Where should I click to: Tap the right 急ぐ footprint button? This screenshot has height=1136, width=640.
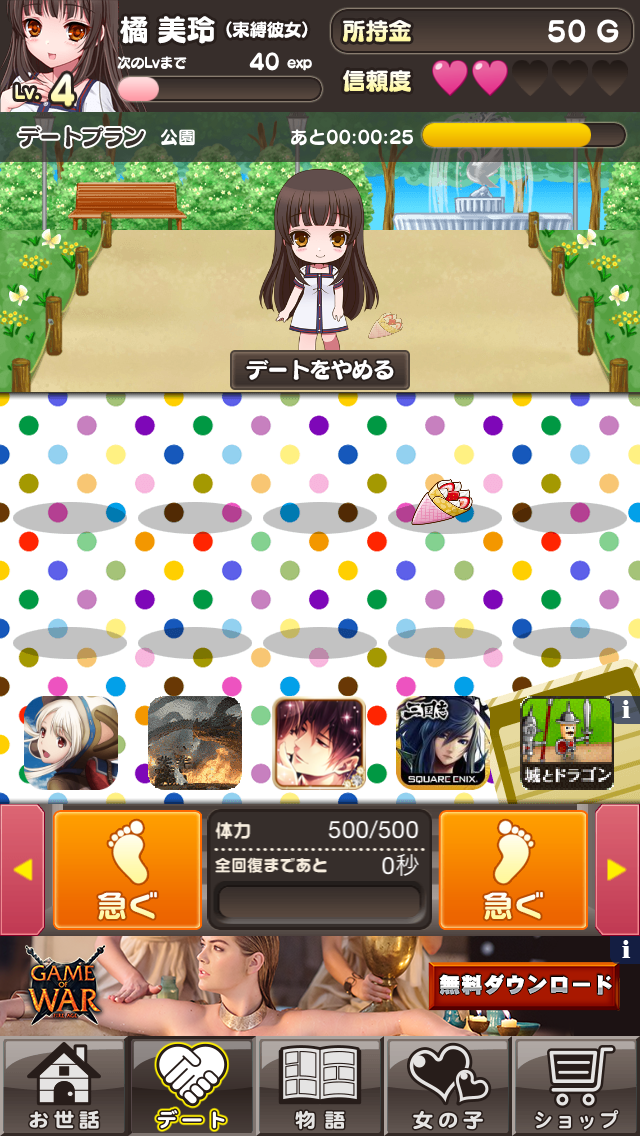[x=513, y=870]
